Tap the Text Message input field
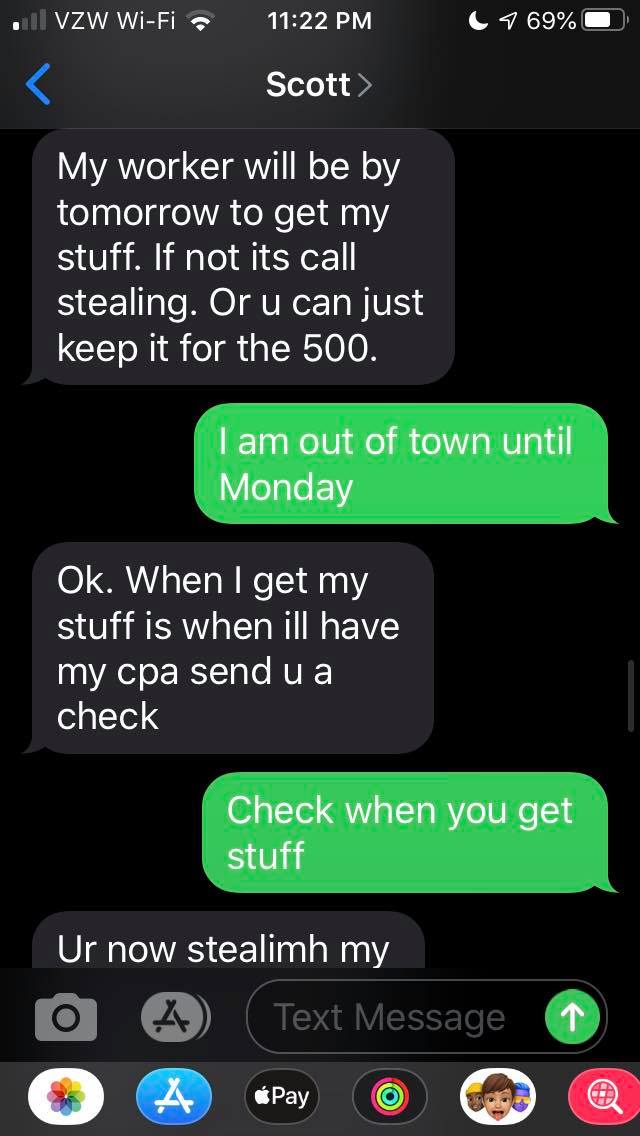640x1136 pixels. coord(390,1018)
